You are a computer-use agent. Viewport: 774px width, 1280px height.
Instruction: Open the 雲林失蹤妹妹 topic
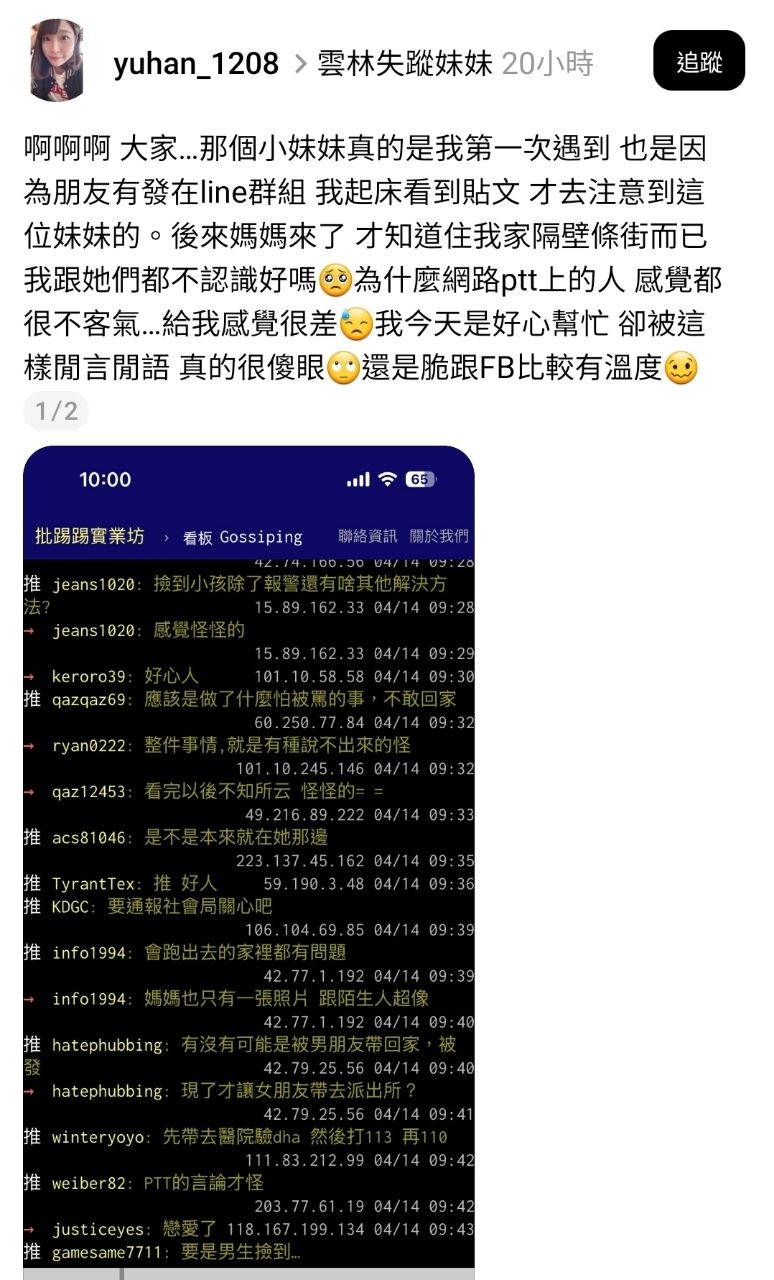404,64
